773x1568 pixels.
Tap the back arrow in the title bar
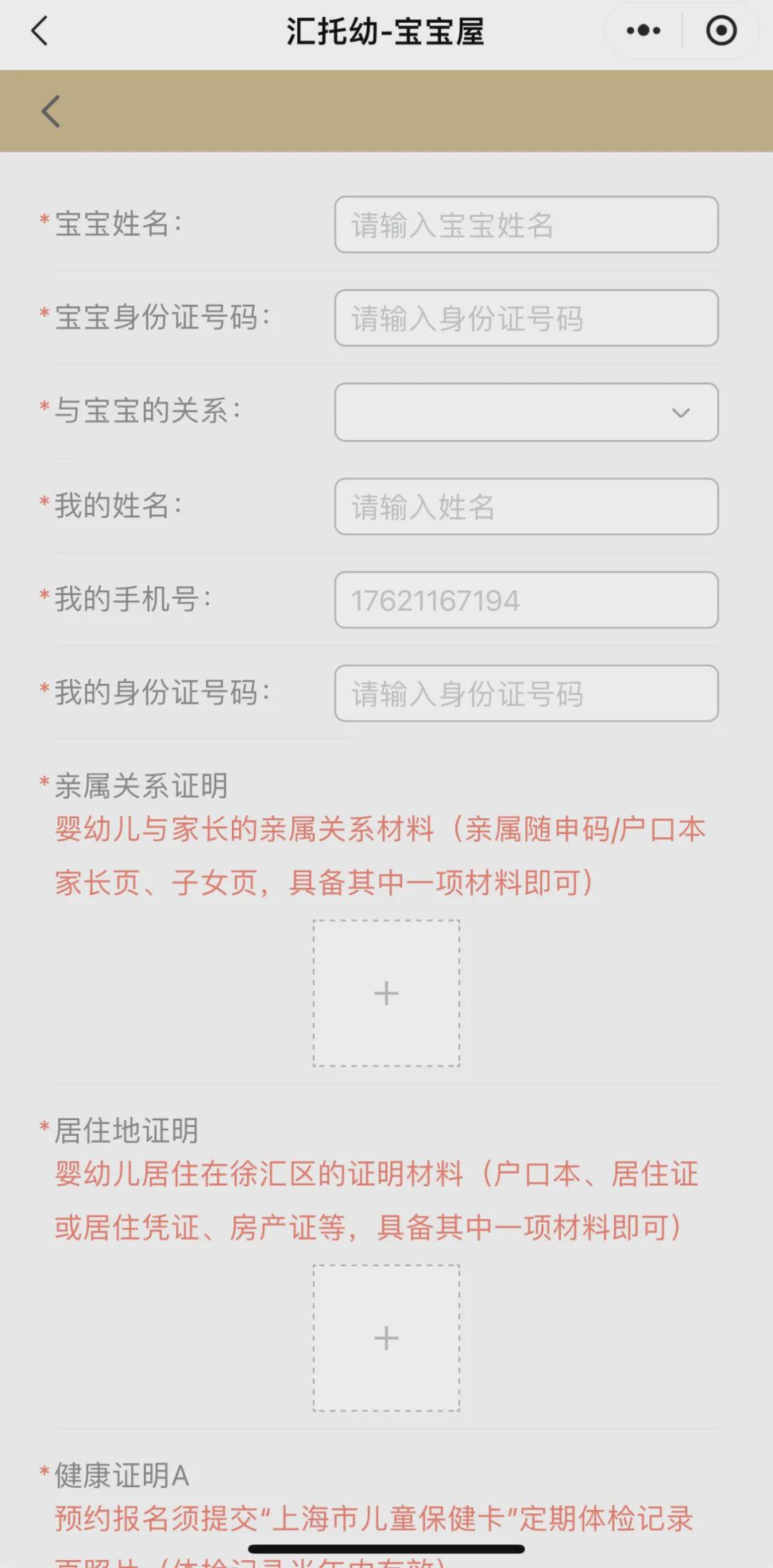tap(40, 31)
